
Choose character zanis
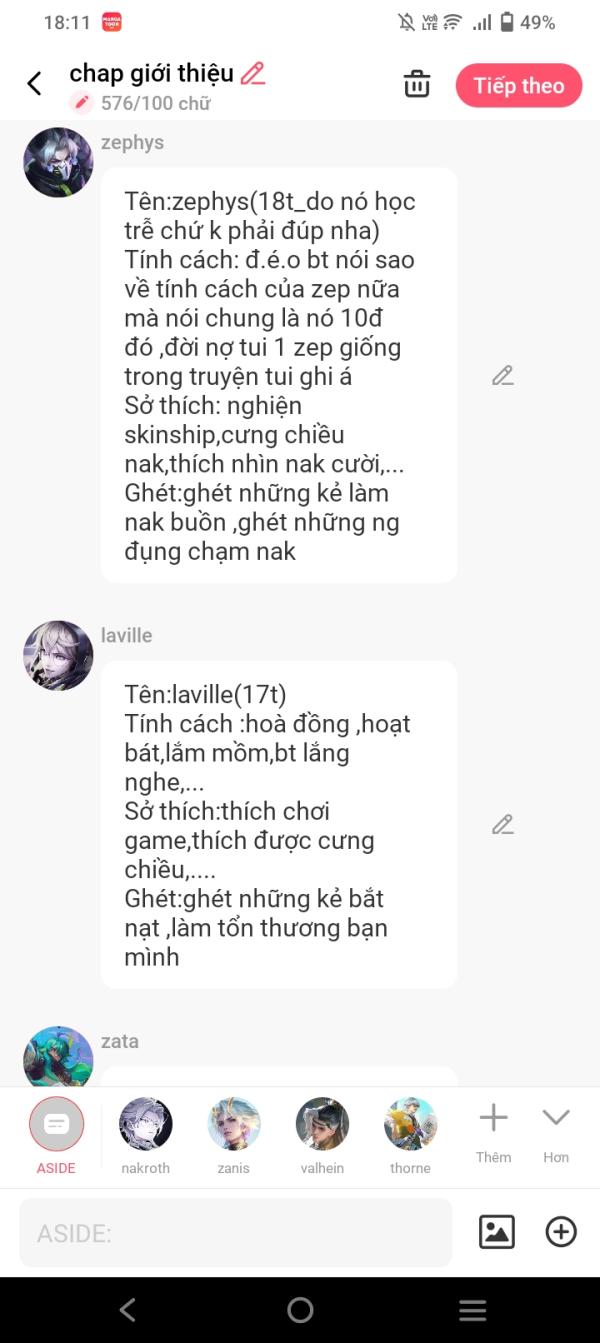pos(234,1126)
